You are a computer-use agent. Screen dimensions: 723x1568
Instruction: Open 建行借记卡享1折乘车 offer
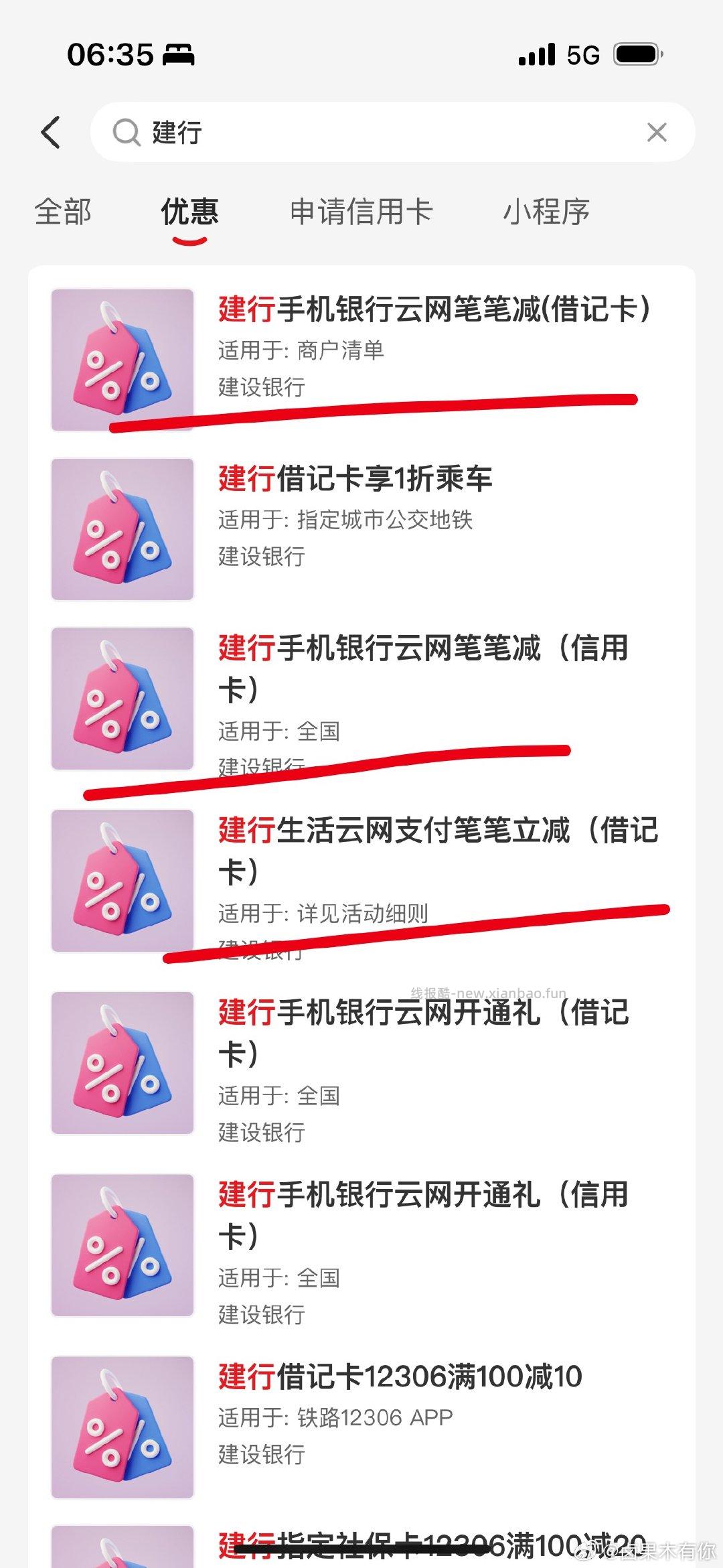355,480
